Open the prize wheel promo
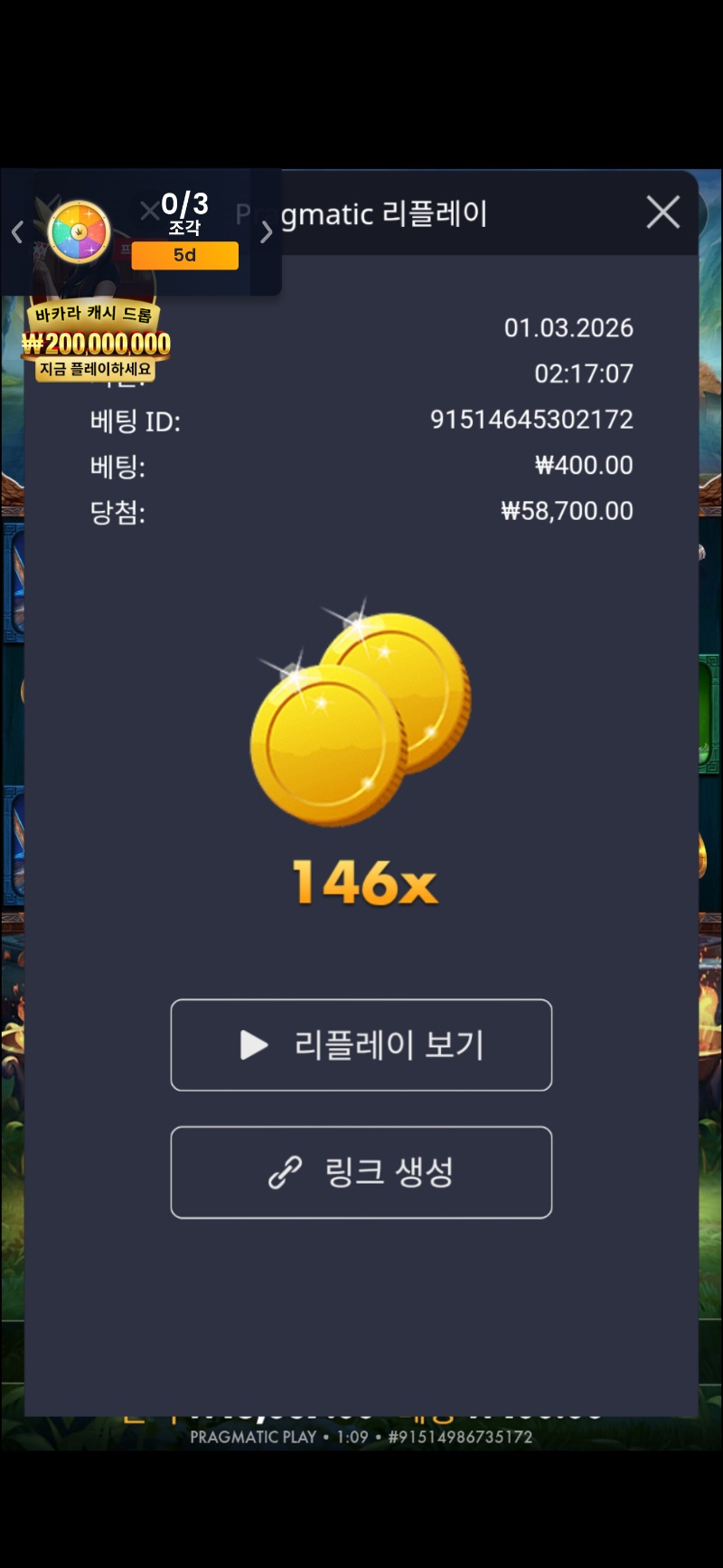Viewport: 723px width, 1568px height. [79, 232]
